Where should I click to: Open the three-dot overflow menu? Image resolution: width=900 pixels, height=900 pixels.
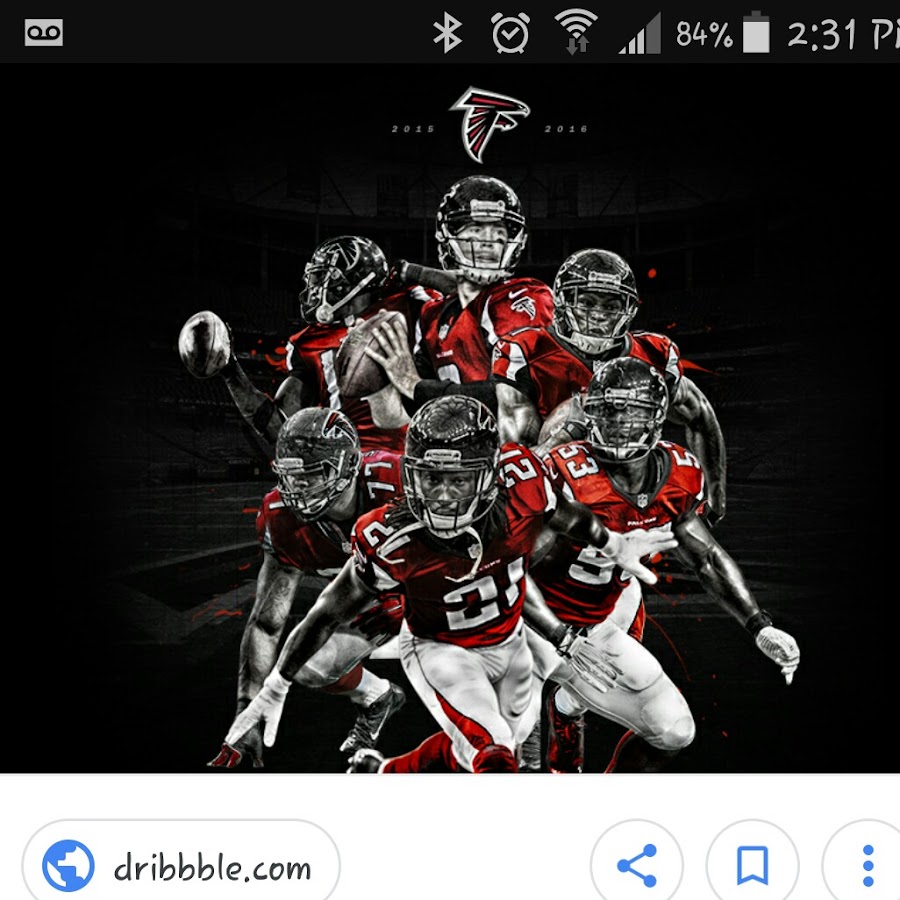[x=866, y=866]
